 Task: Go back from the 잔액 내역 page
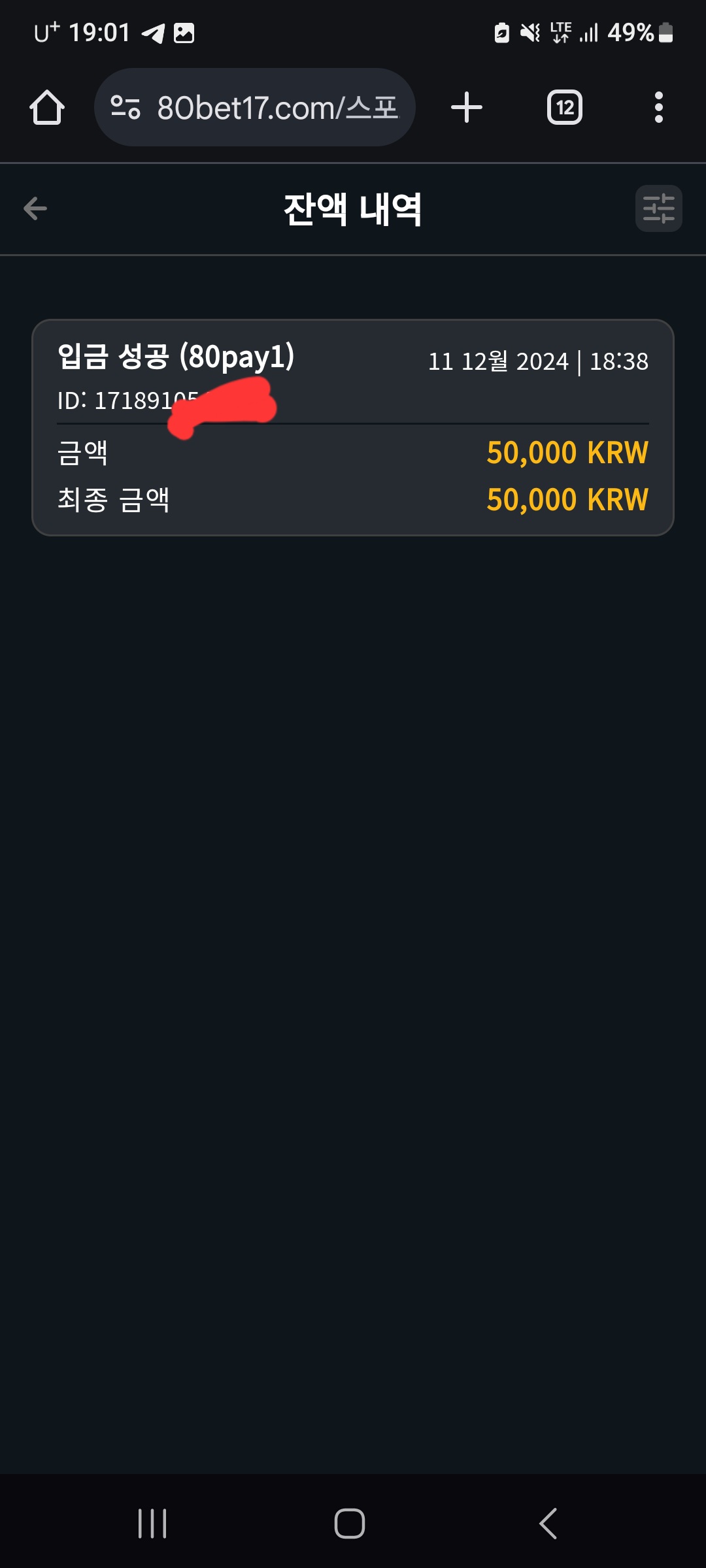35,208
